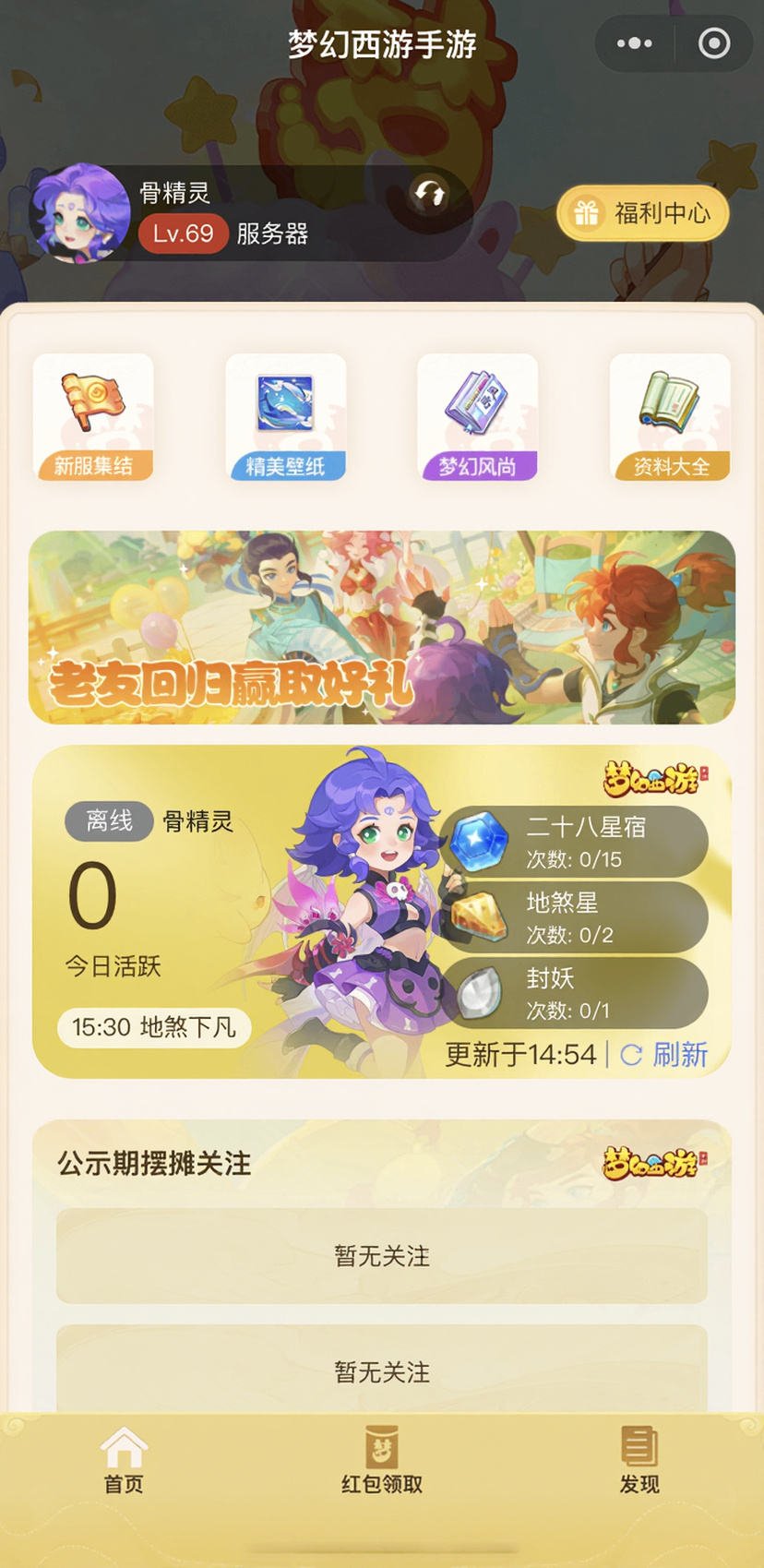The height and width of the screenshot is (1568, 764).
Task: Open the 新服集结 tile
Action: [x=93, y=417]
